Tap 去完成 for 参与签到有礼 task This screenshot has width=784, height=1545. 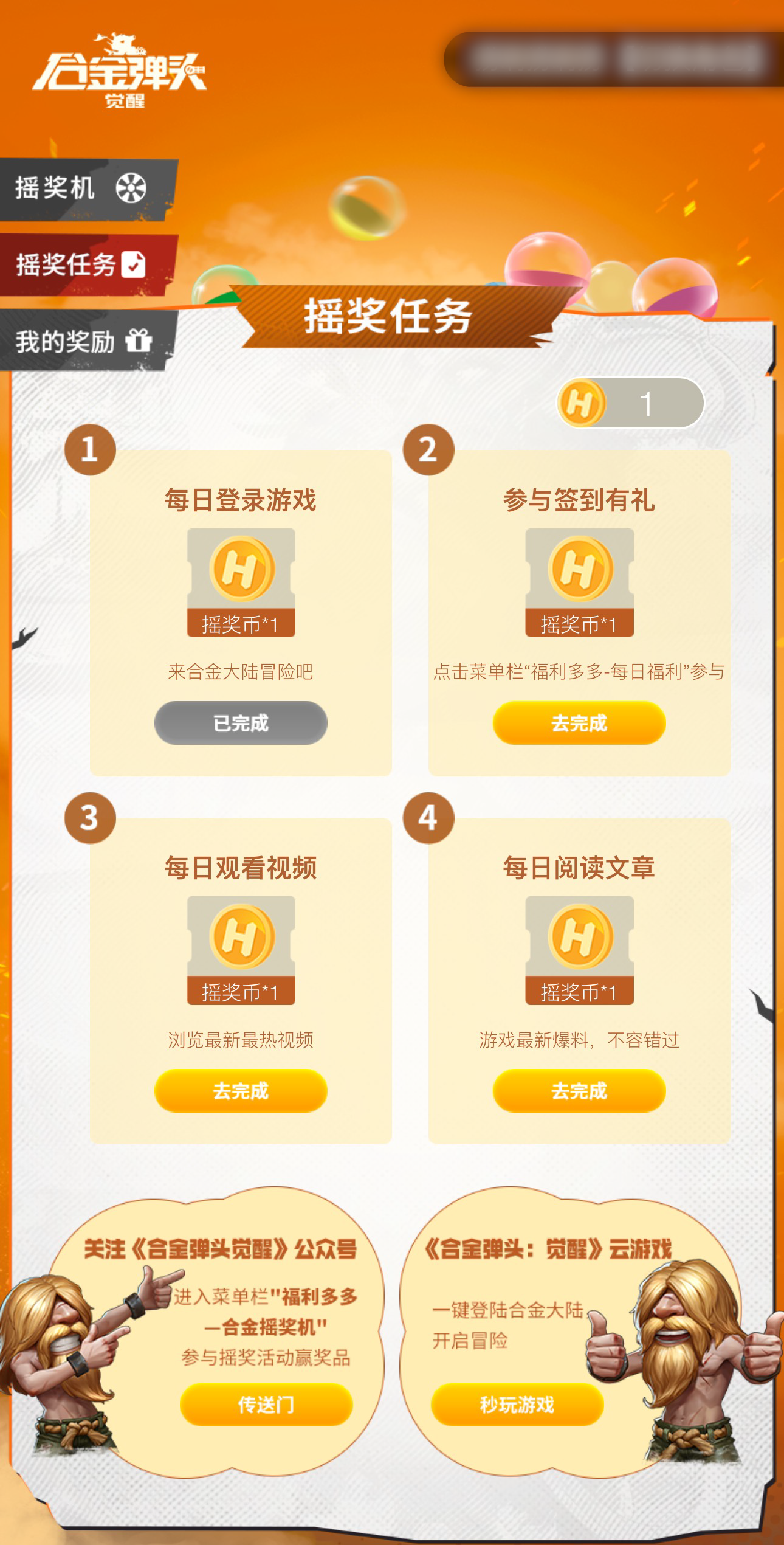579,723
